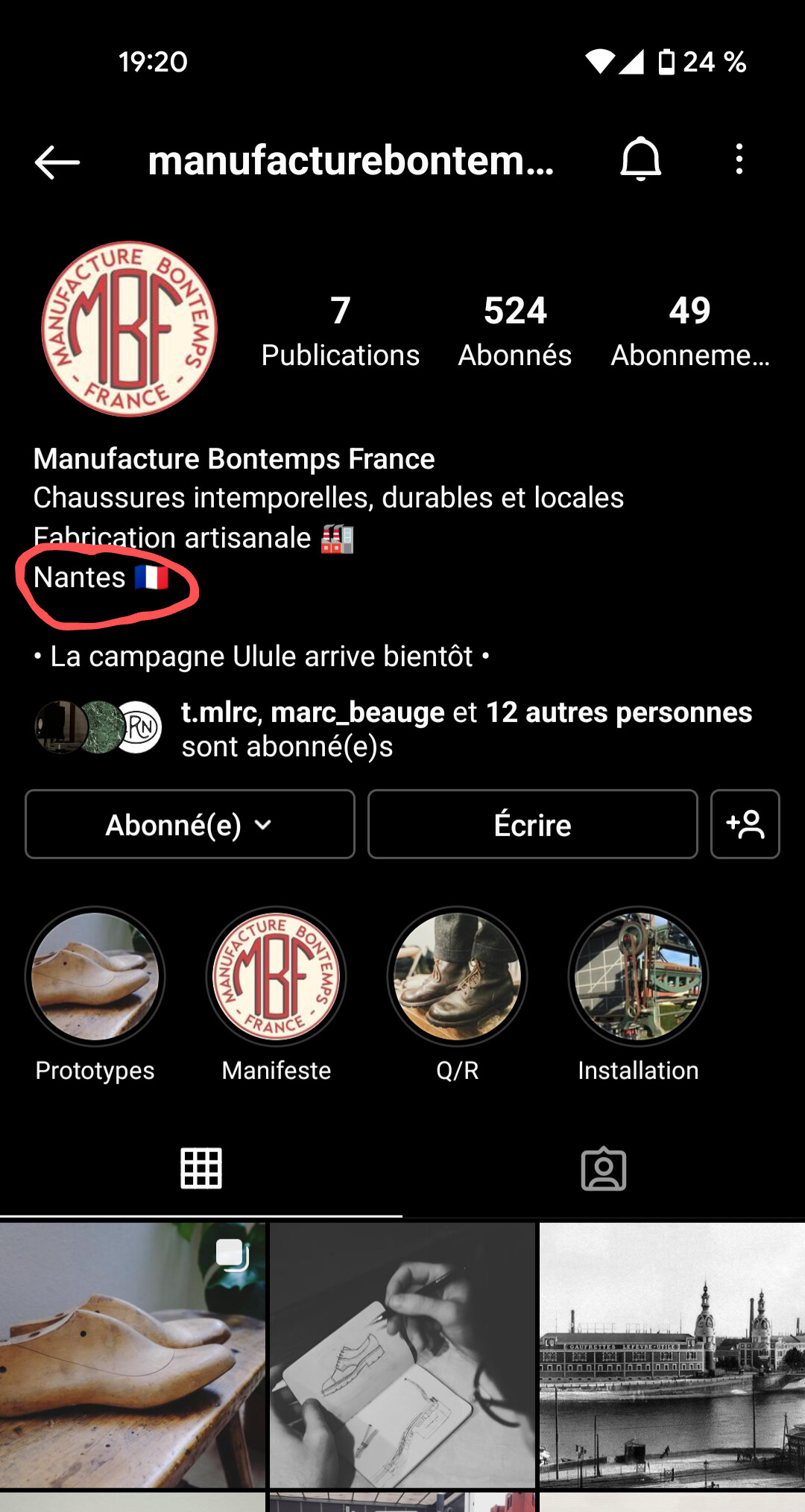
Task: View mutual followers t.mlrc, marc_beauge and others
Action: [x=466, y=729]
